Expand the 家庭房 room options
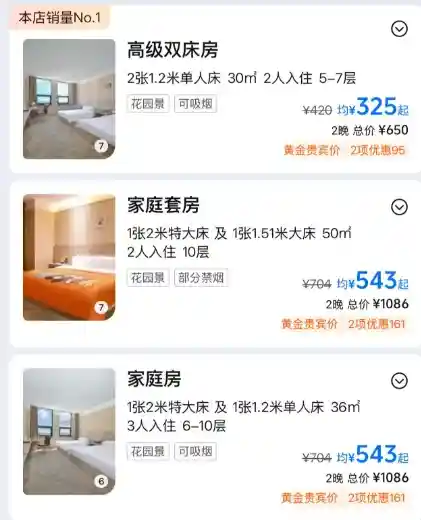The width and height of the screenshot is (421, 520). [399, 381]
